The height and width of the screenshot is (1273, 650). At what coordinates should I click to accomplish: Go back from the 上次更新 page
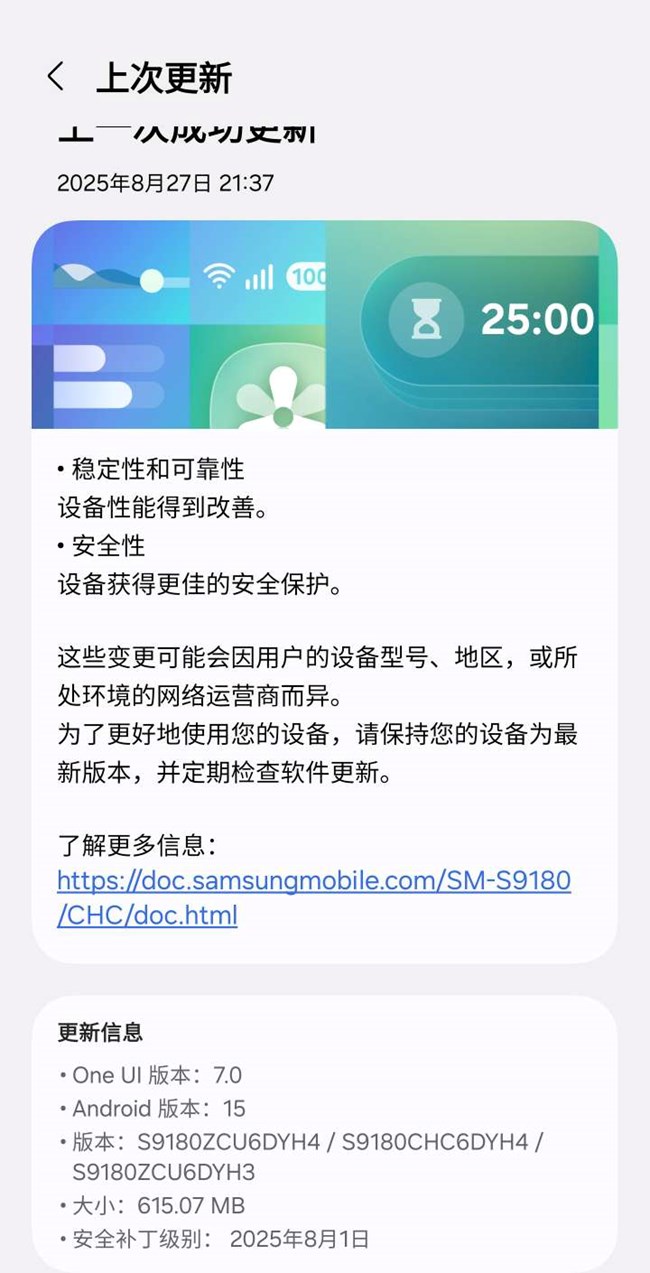(x=56, y=77)
